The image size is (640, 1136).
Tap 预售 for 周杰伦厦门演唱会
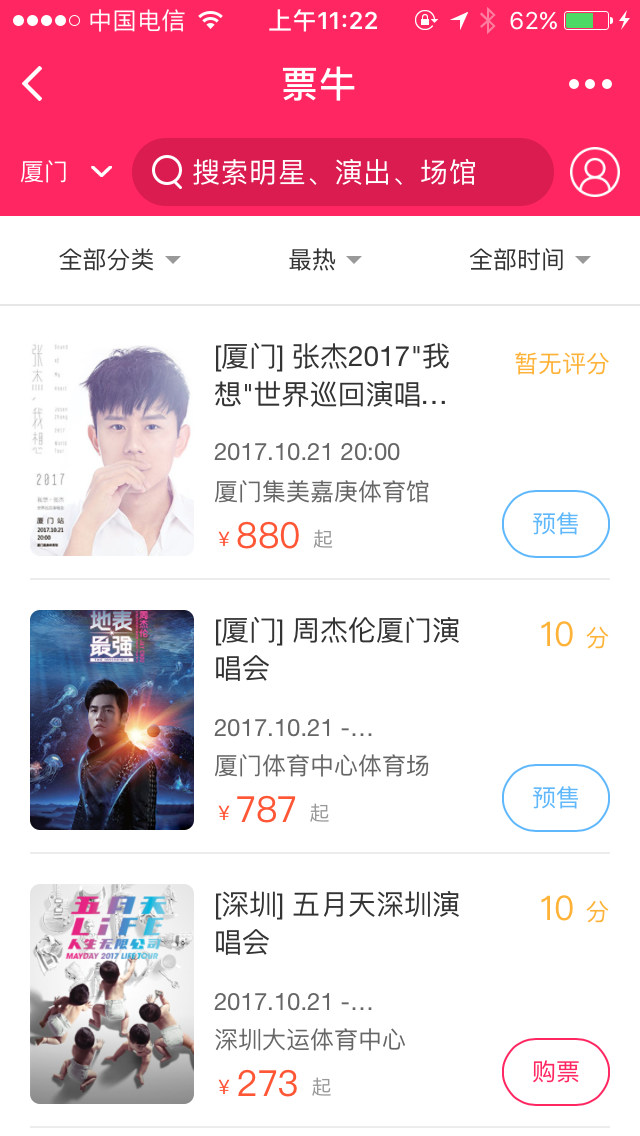point(556,798)
